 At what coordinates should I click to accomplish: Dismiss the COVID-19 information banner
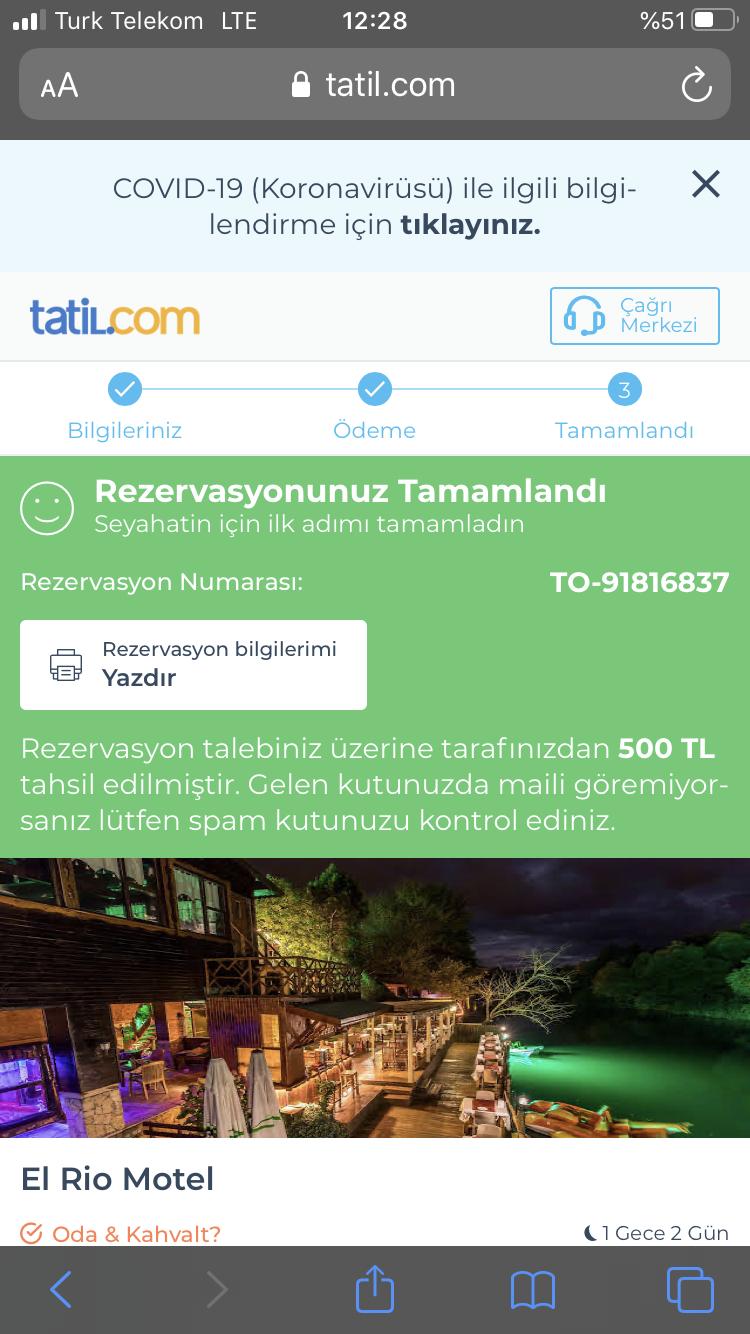[706, 184]
